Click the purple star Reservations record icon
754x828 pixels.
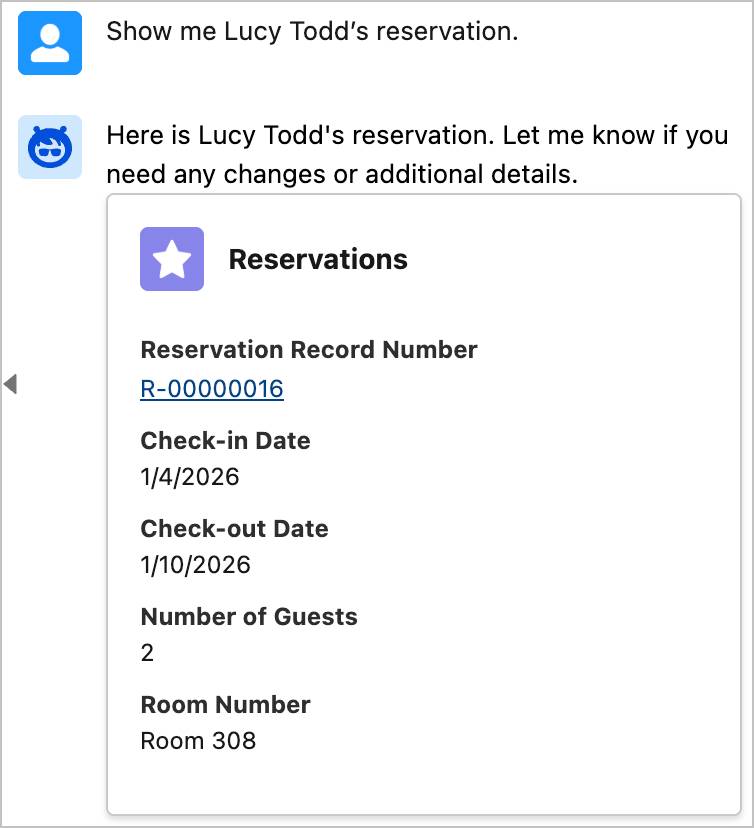[172, 258]
